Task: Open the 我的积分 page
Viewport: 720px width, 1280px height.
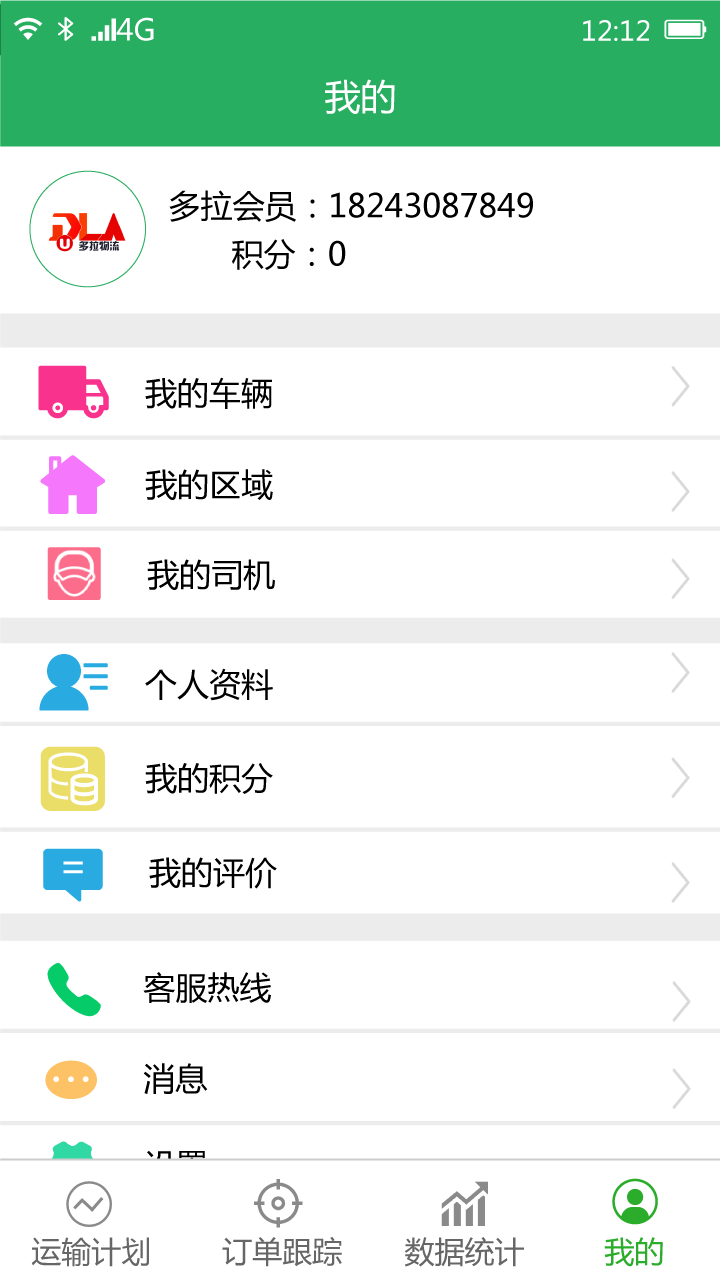Action: [360, 777]
